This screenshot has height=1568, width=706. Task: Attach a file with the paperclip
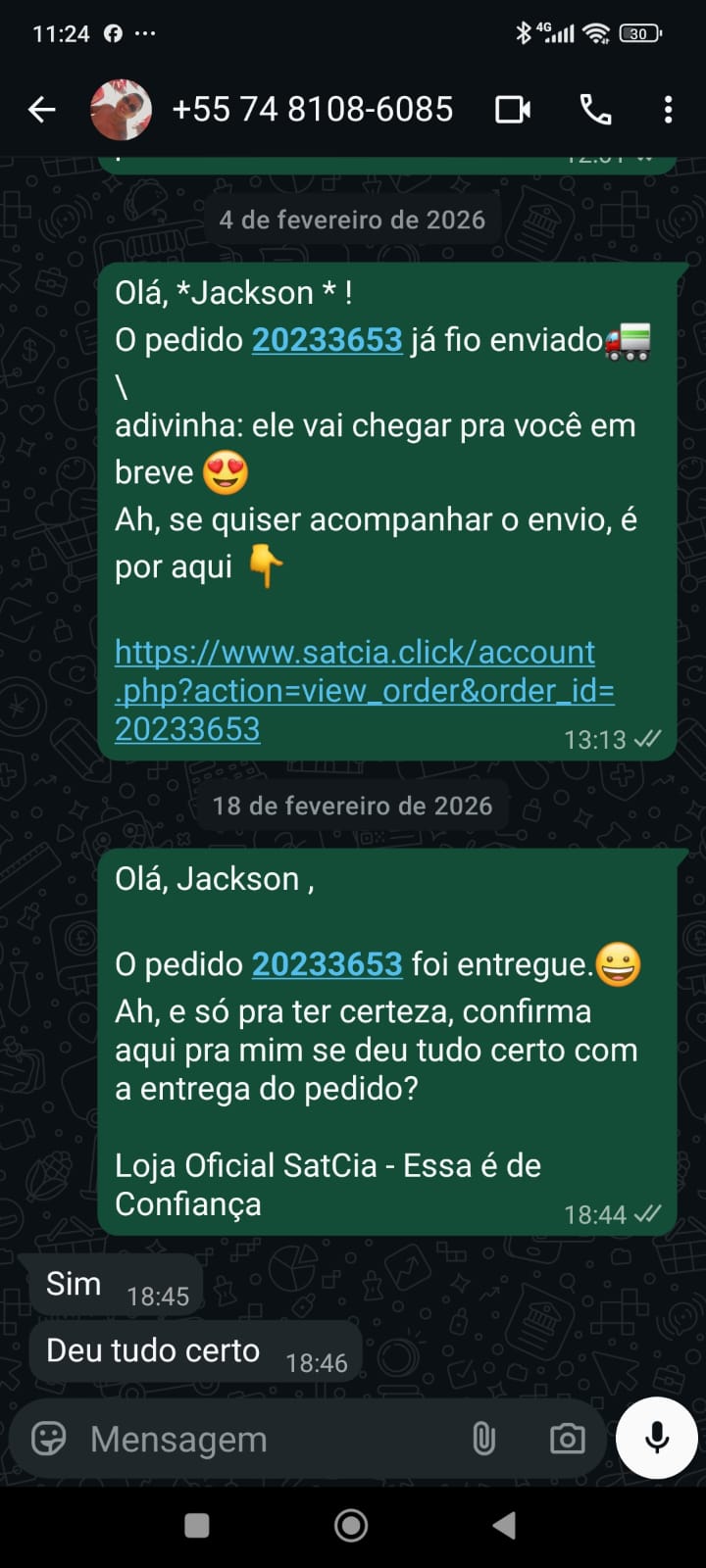click(483, 1439)
